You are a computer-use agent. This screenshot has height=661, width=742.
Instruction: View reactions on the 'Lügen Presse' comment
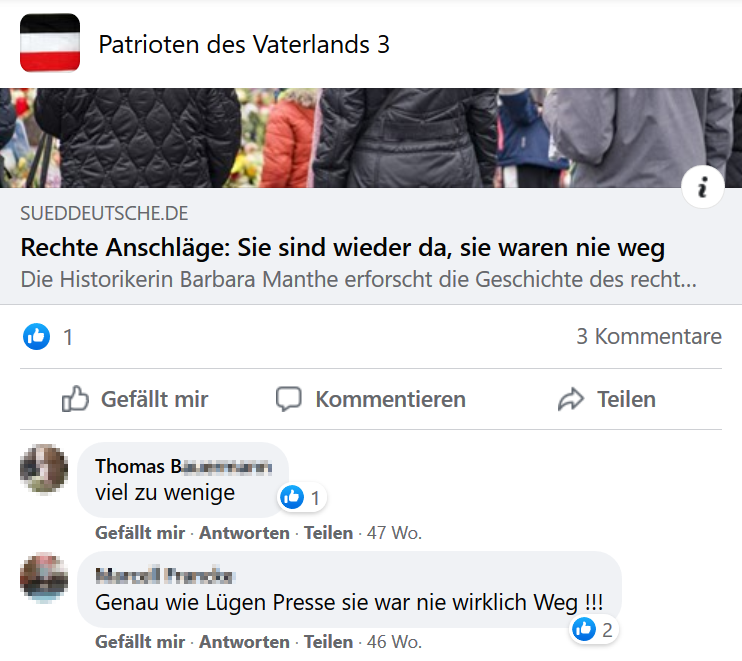(594, 630)
